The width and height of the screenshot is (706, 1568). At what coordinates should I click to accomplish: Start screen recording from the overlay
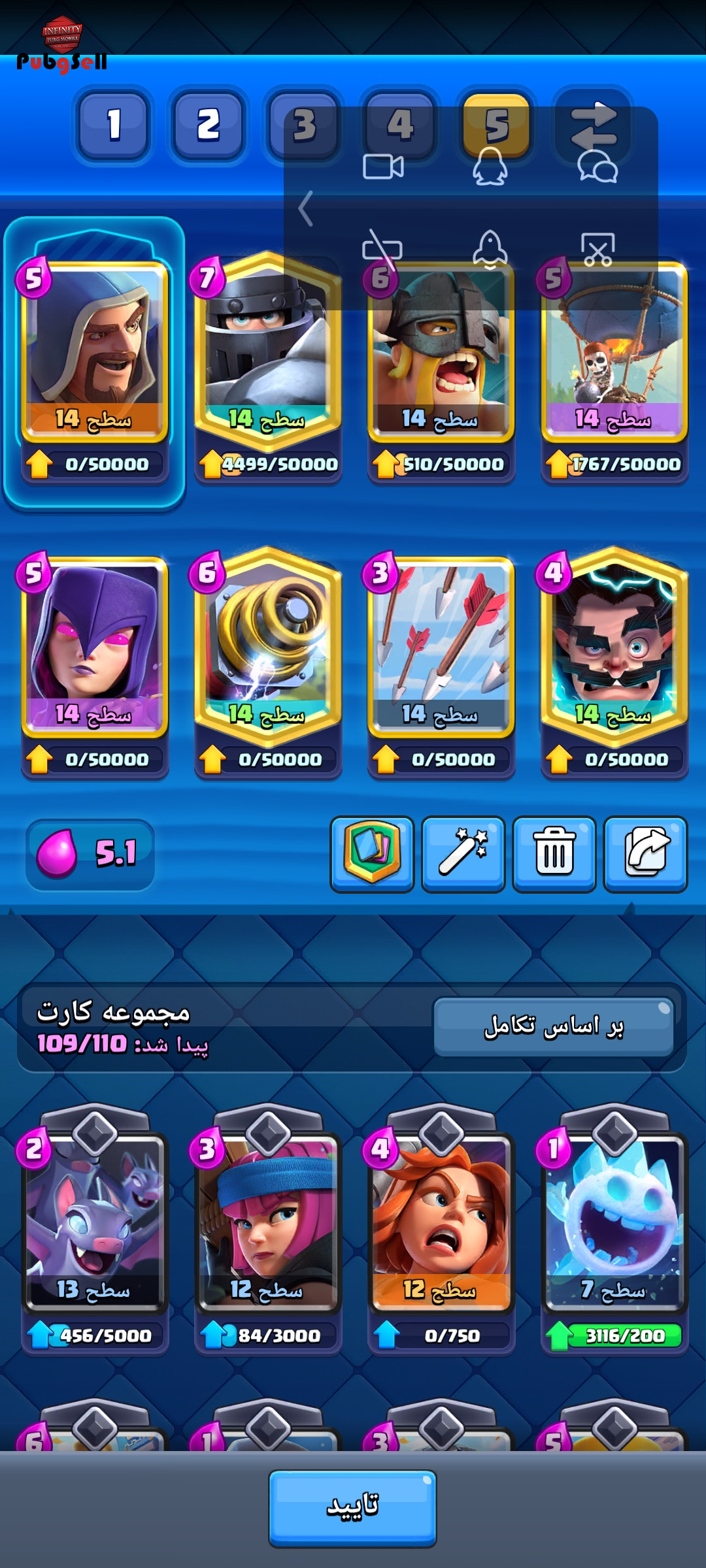click(x=383, y=167)
